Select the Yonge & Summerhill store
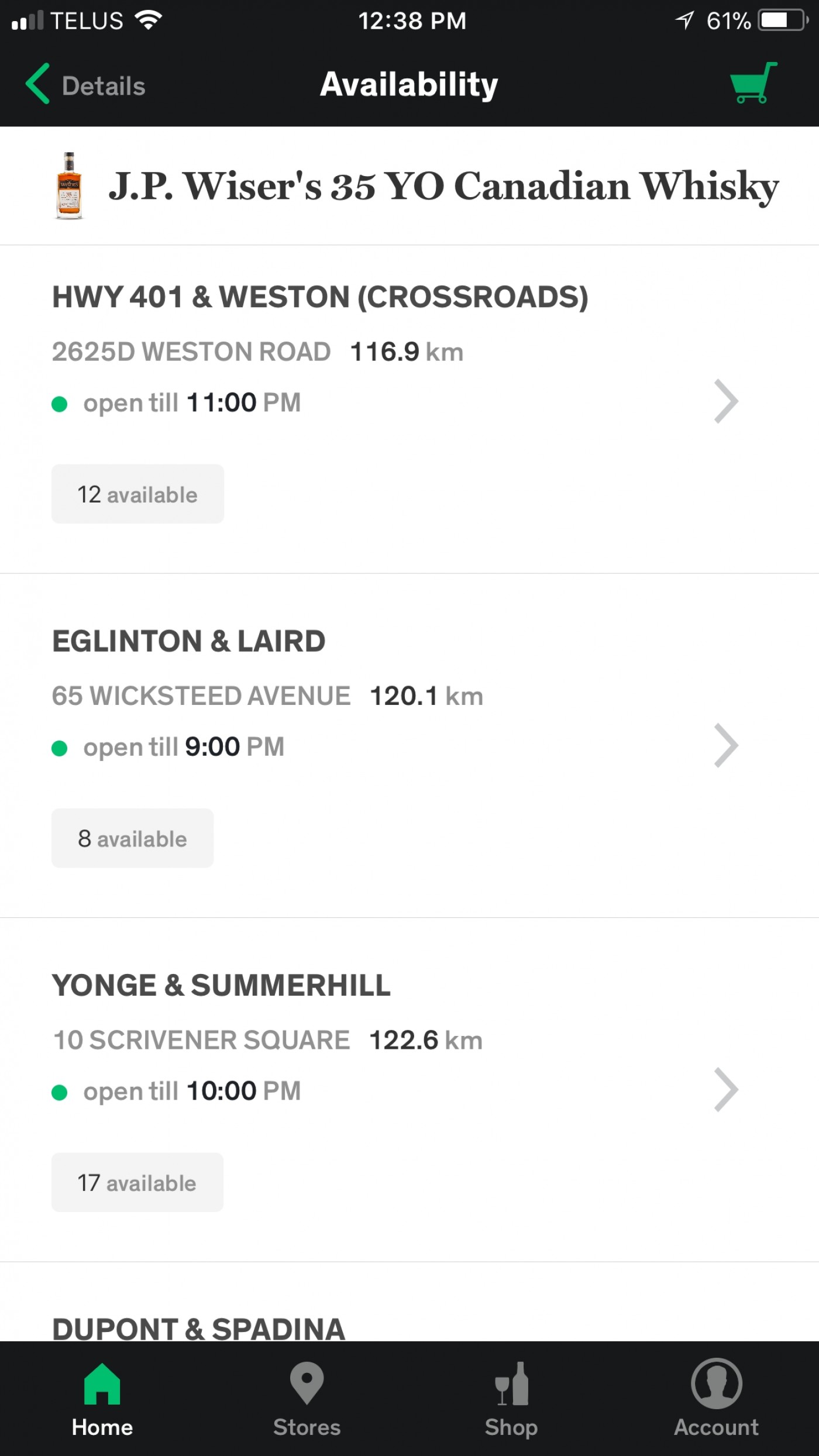This screenshot has height=1456, width=819. [726, 1089]
